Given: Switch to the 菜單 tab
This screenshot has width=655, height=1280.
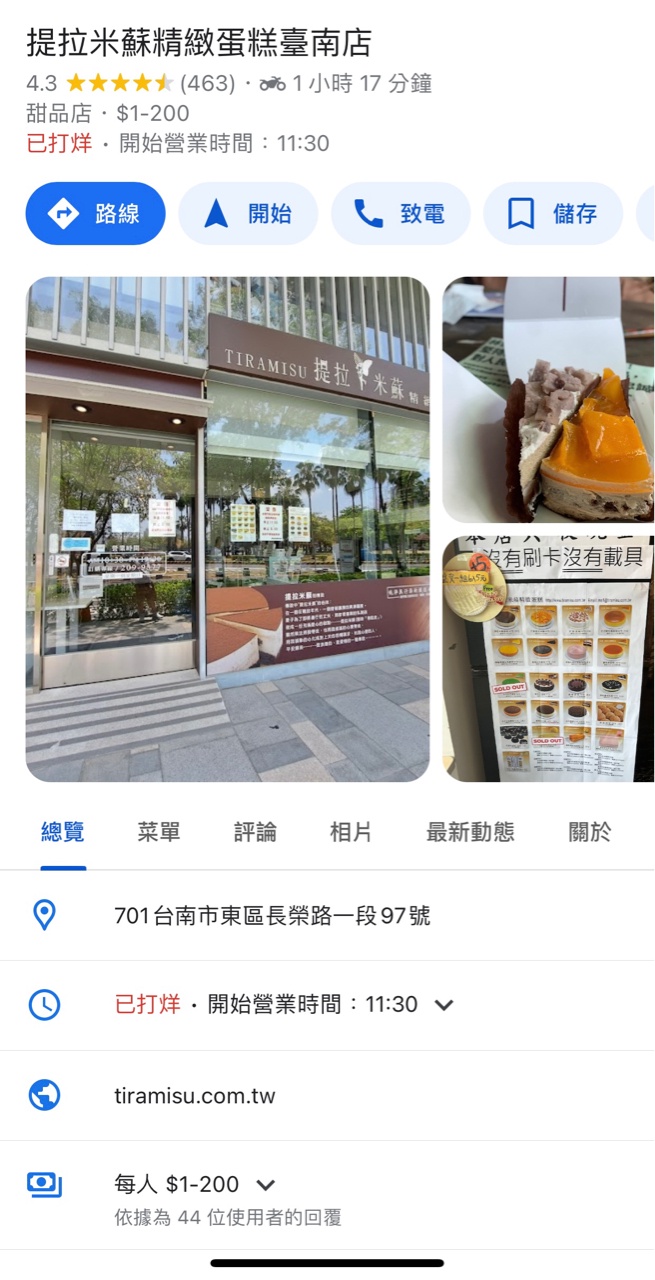Looking at the screenshot, I should tap(159, 832).
